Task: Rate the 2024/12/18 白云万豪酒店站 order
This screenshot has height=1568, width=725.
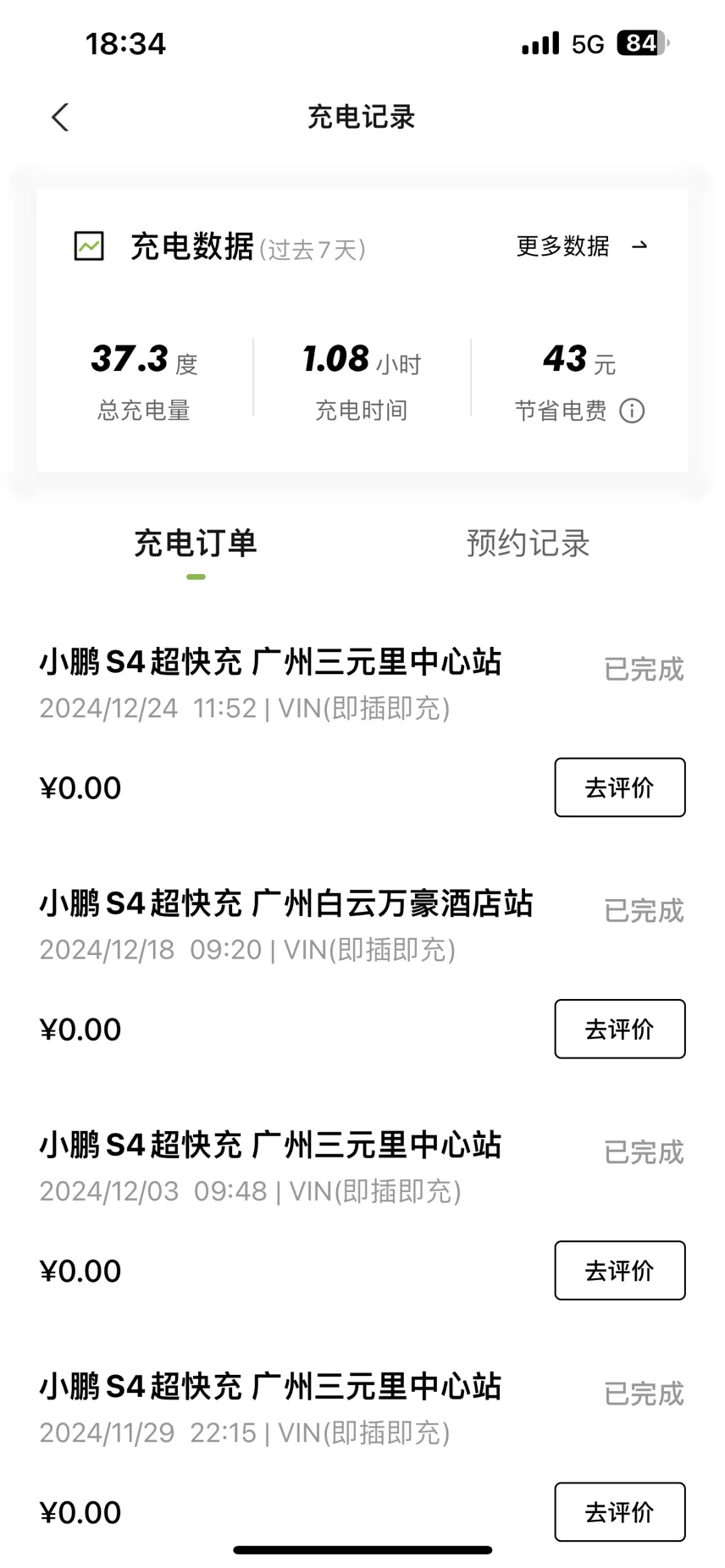Action: pyautogui.click(x=620, y=1029)
